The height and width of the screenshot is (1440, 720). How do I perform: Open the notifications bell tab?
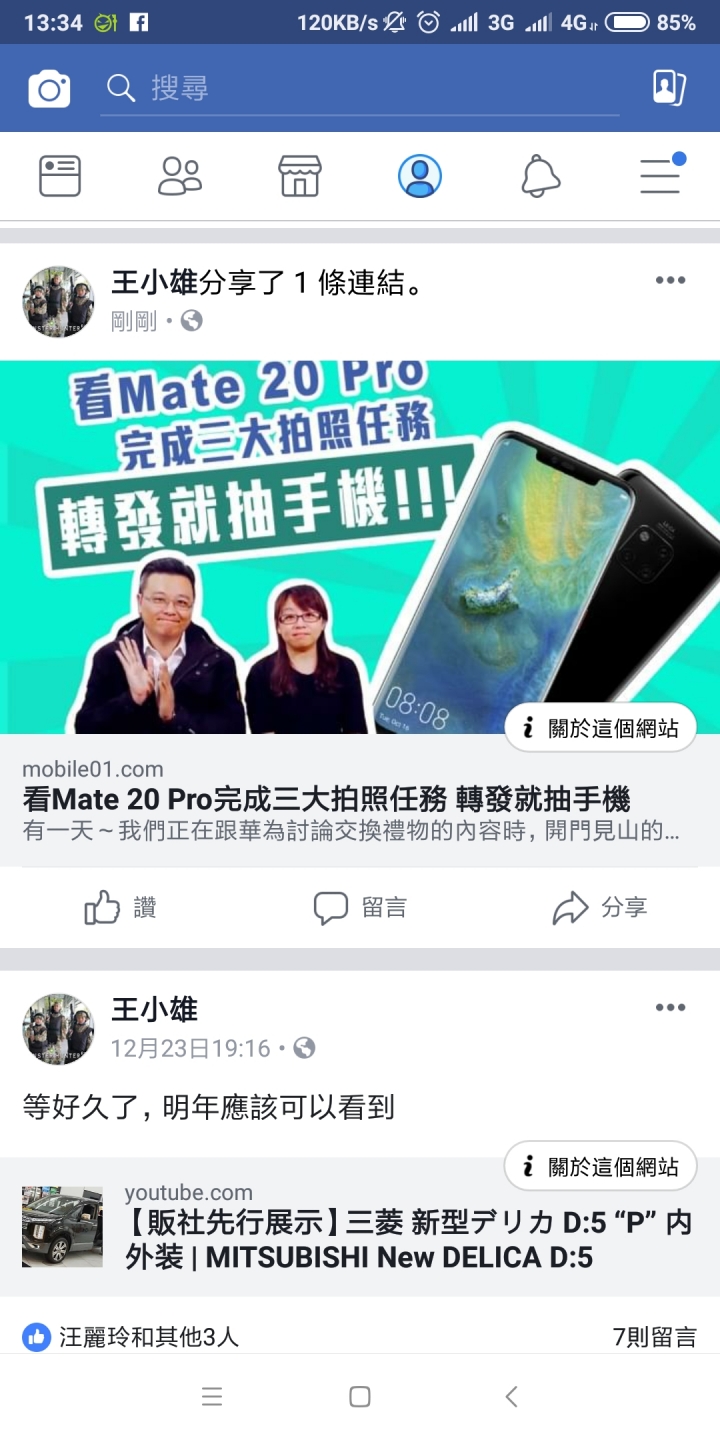click(x=540, y=176)
